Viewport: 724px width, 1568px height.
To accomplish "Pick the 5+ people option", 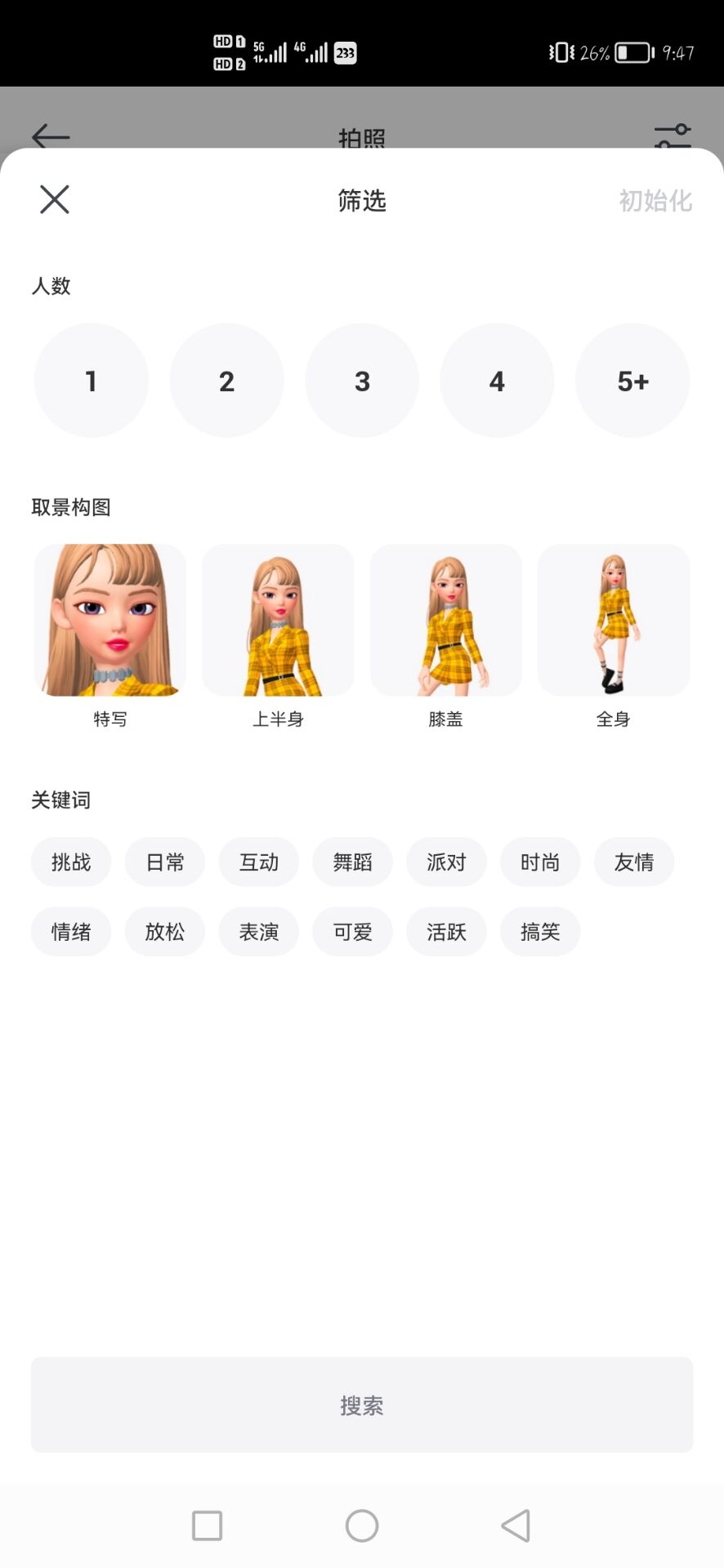I will pos(632,381).
